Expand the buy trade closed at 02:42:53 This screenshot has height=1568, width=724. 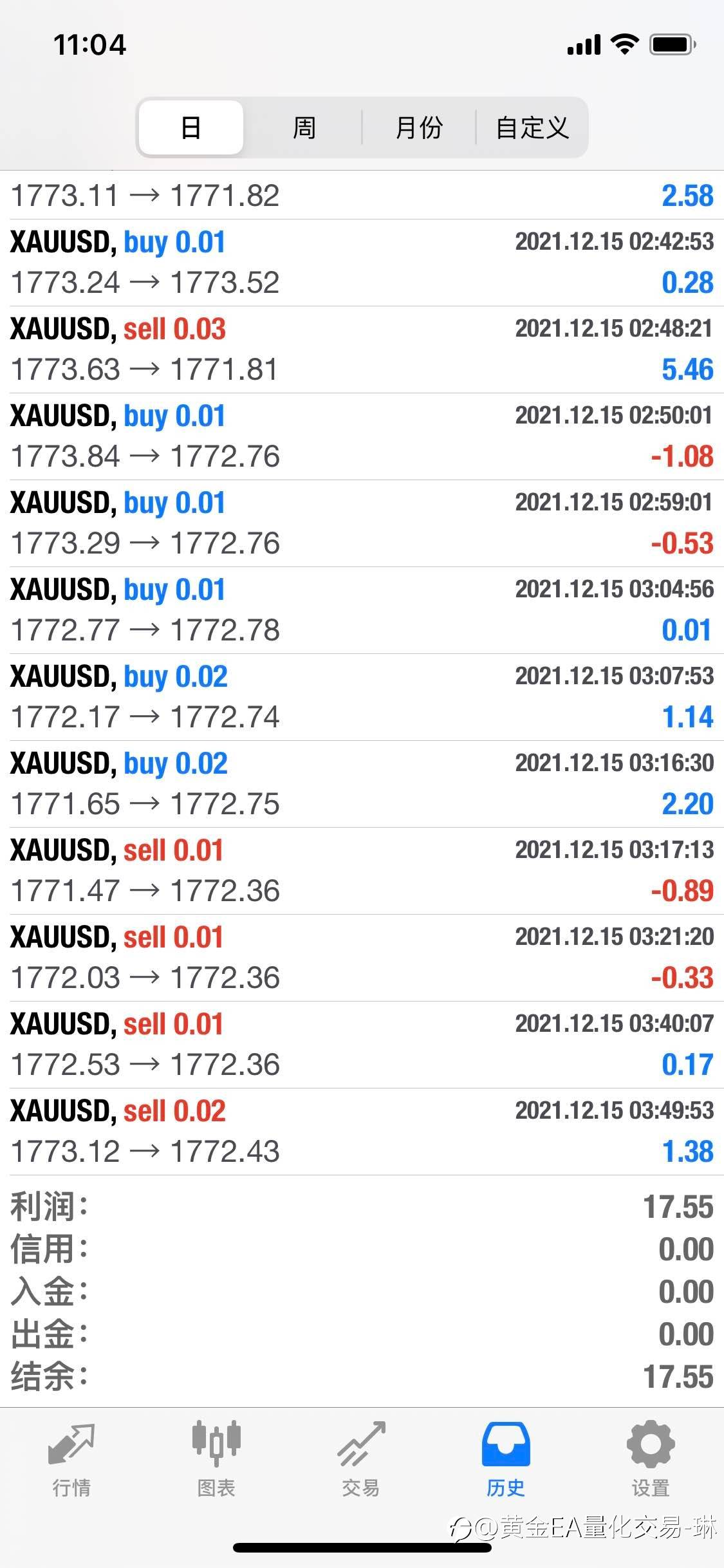click(x=362, y=263)
